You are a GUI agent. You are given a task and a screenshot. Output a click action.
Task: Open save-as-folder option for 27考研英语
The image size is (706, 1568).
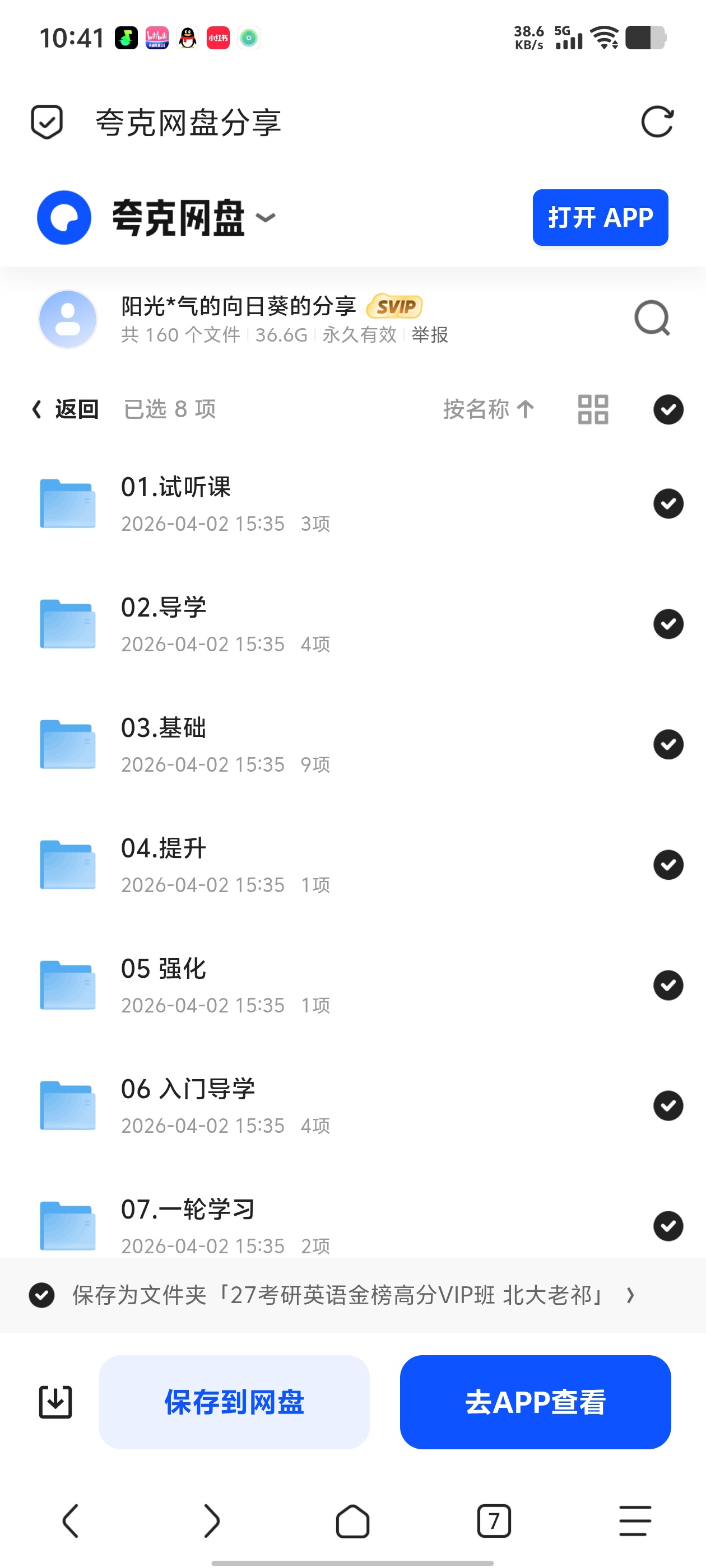click(352, 1295)
